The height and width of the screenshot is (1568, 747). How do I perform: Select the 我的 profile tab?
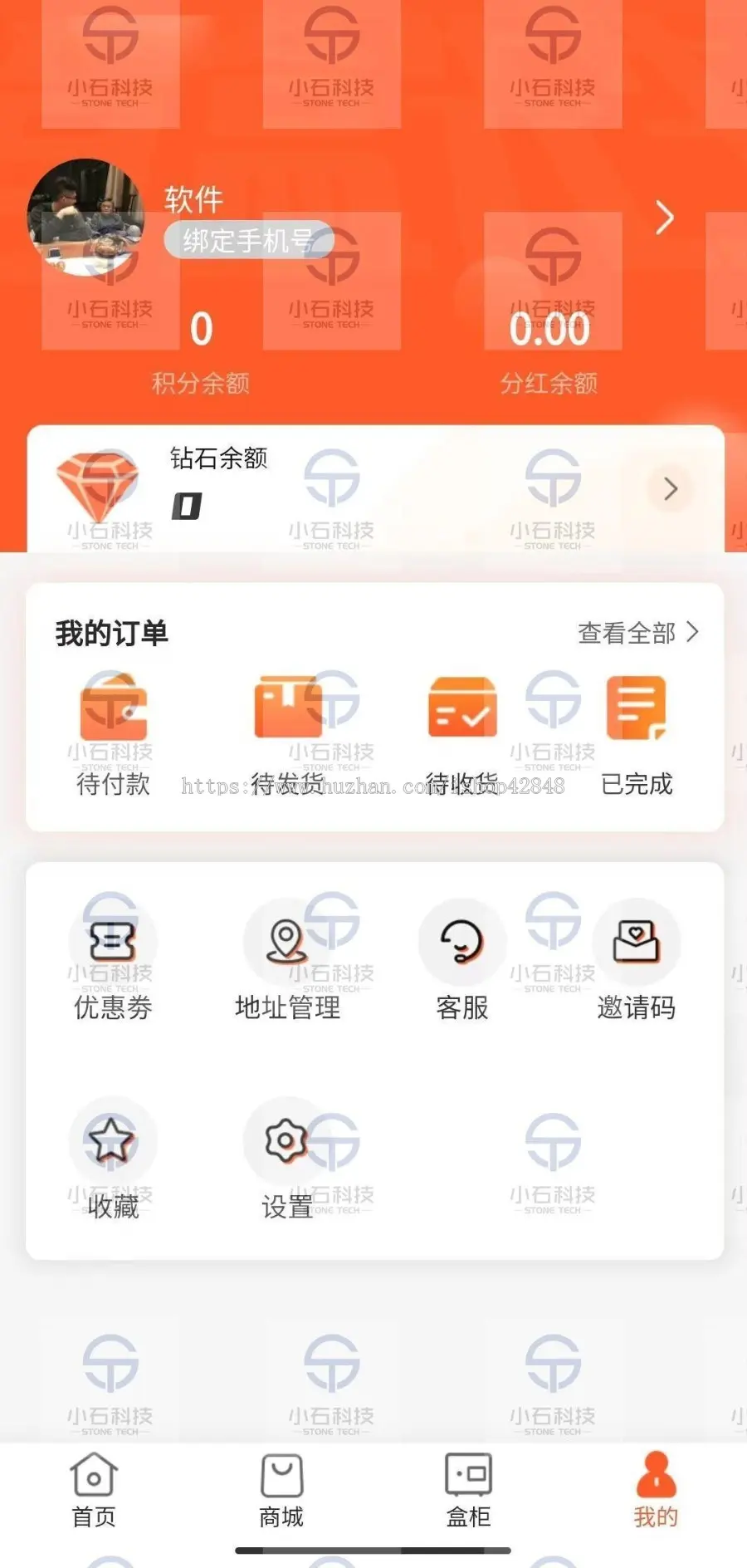[657, 1491]
